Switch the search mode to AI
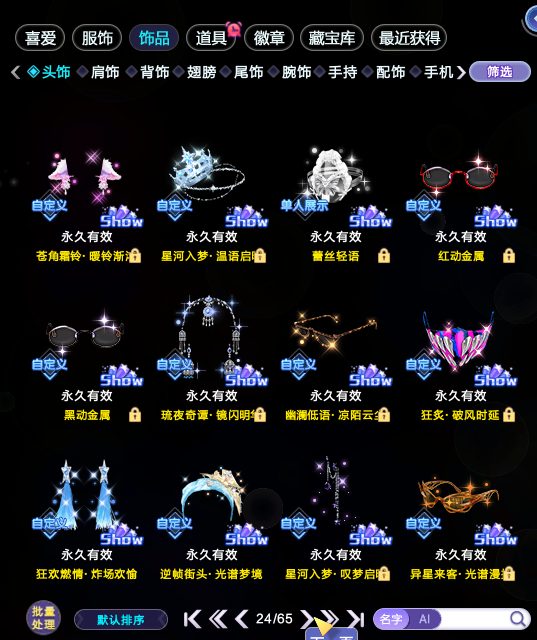This screenshot has width=537, height=640. tap(424, 619)
